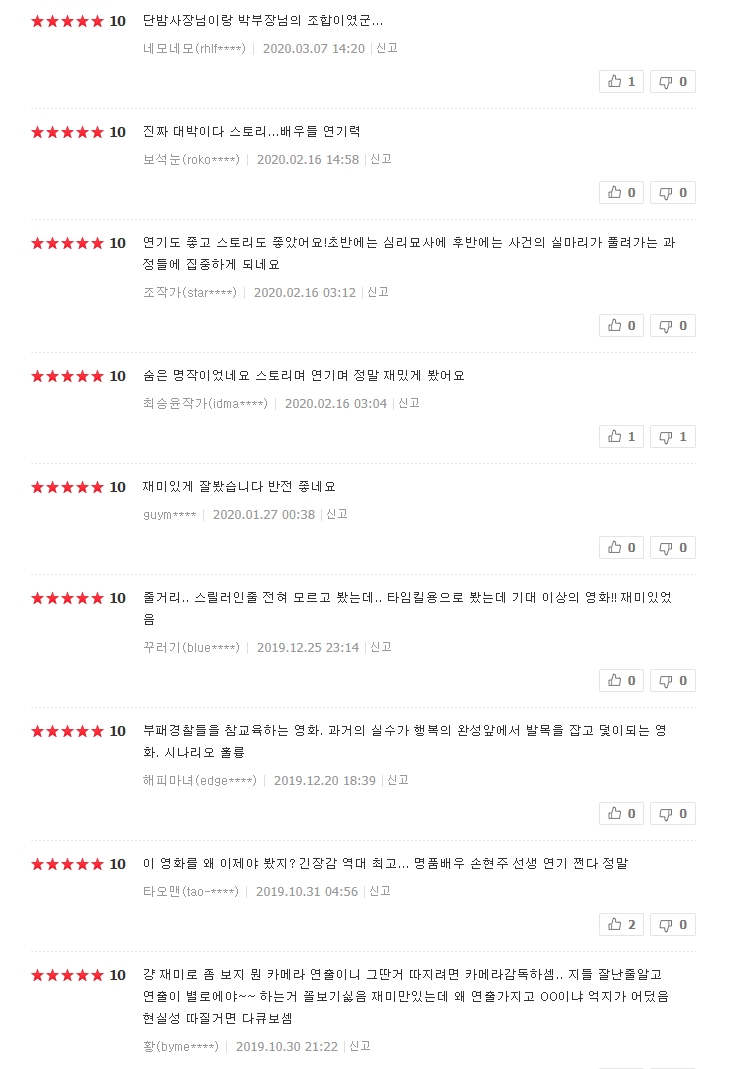Dislike 꾸러기's review
Screen dimensions: 738x1069
(x=673, y=681)
